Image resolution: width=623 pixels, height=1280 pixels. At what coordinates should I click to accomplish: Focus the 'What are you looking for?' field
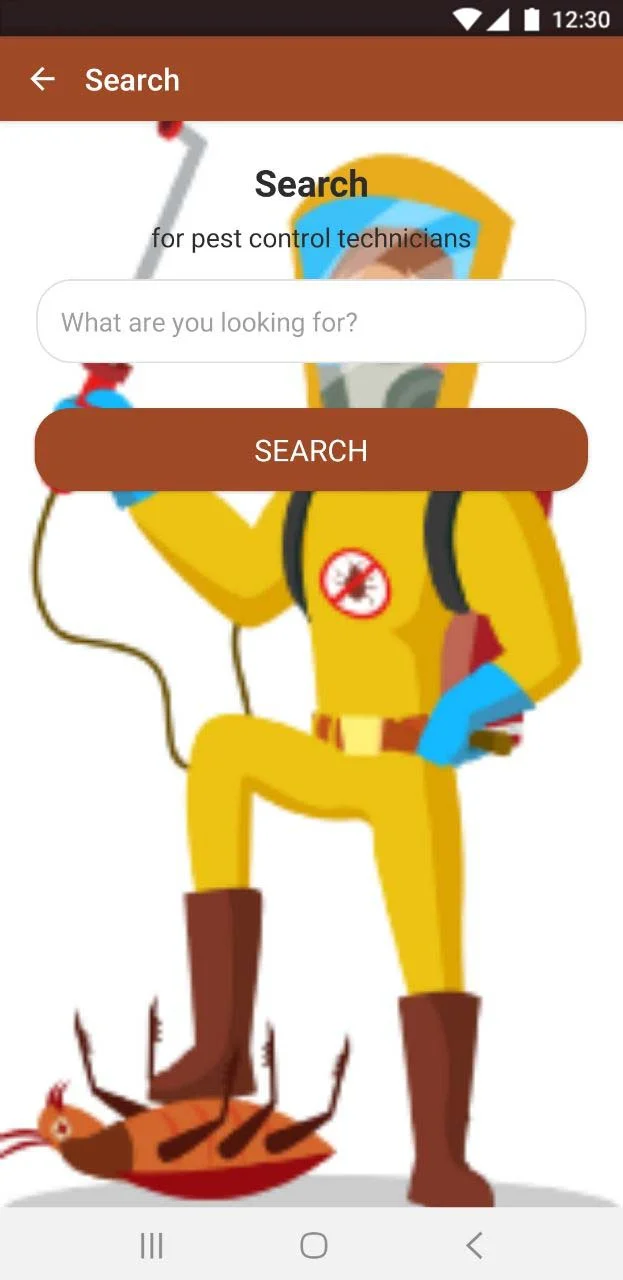(311, 322)
